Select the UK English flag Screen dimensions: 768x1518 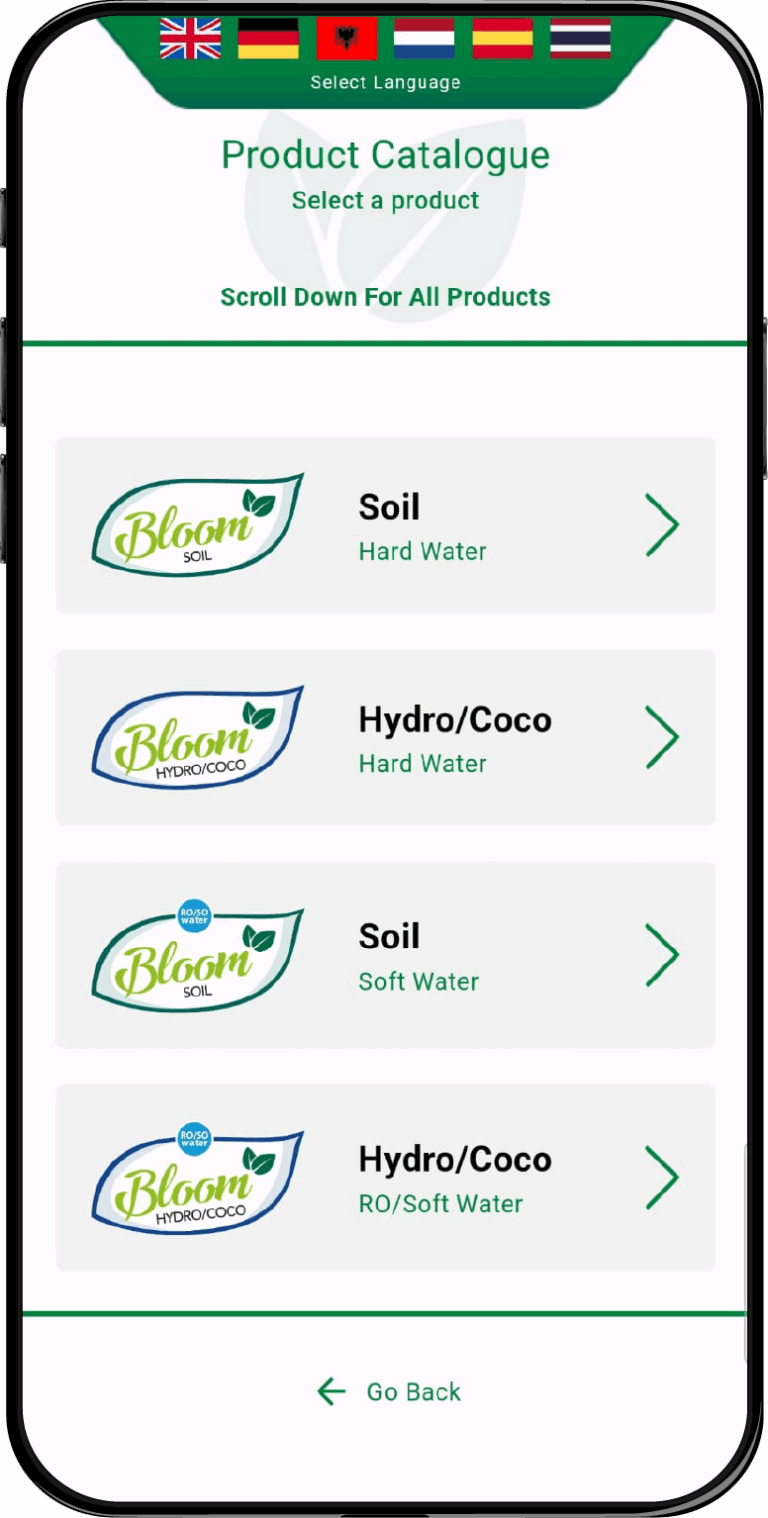tap(190, 39)
